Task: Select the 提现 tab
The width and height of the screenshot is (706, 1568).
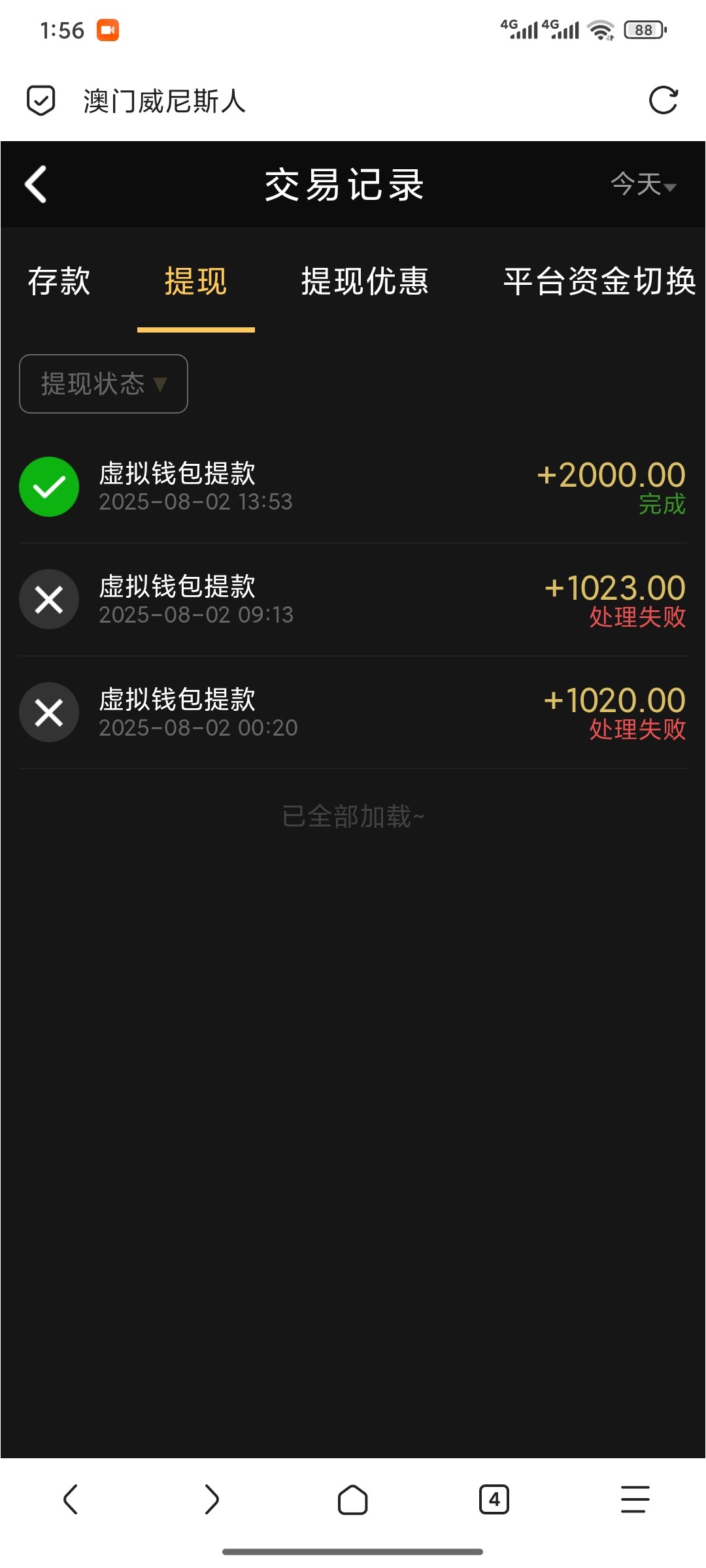Action: 195,282
